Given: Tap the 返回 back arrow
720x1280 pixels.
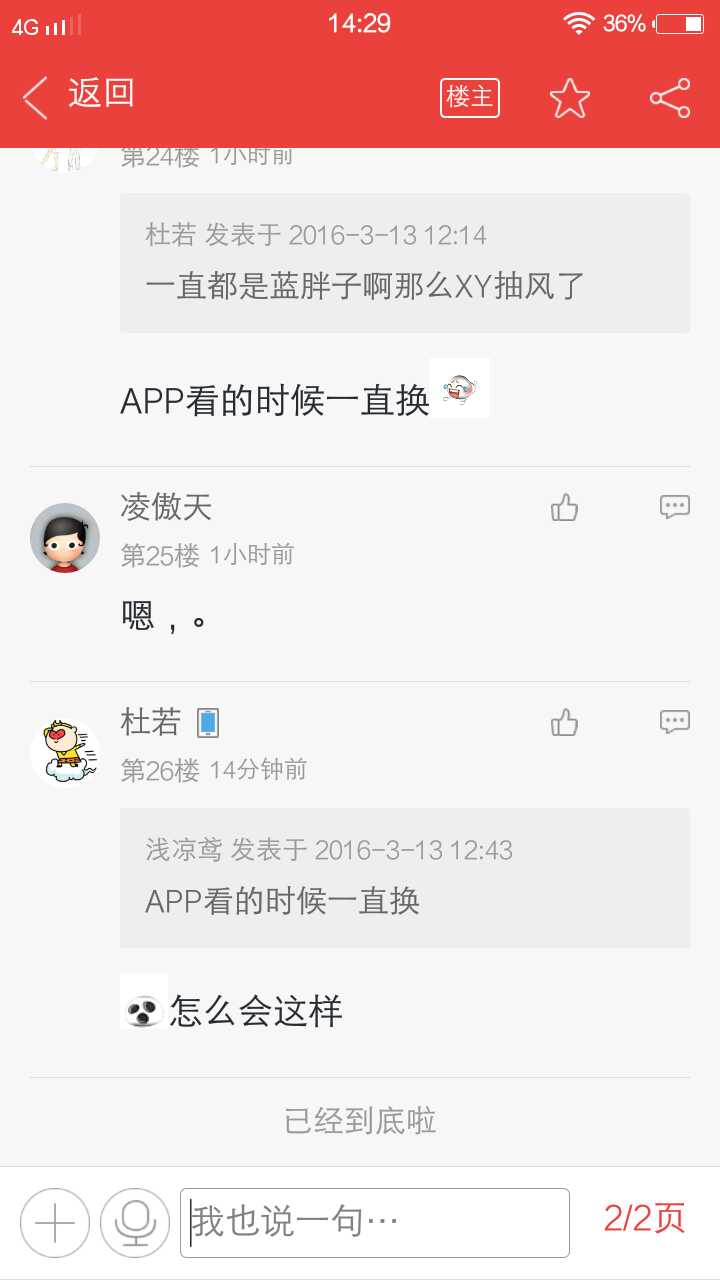Looking at the screenshot, I should click(36, 97).
